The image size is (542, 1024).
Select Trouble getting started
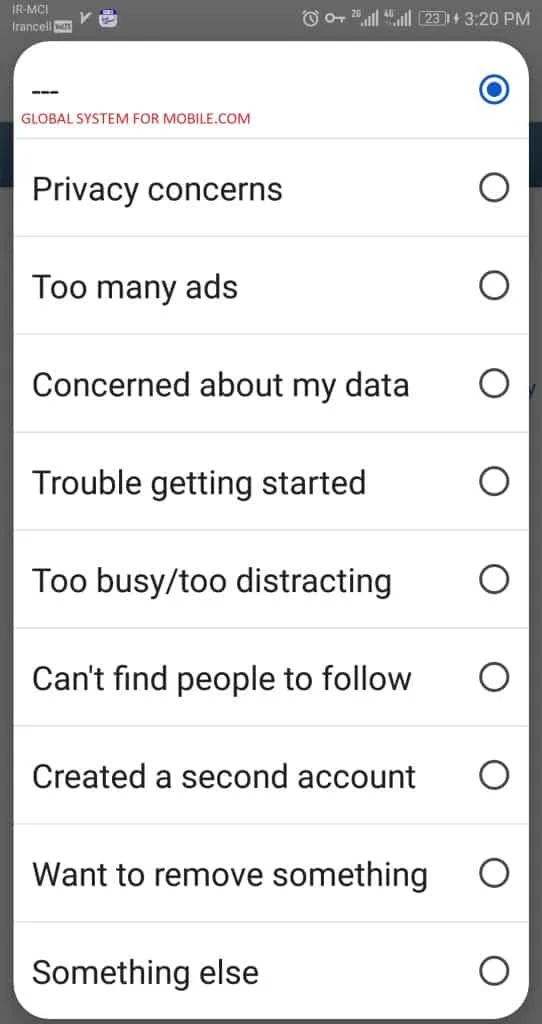coord(271,481)
